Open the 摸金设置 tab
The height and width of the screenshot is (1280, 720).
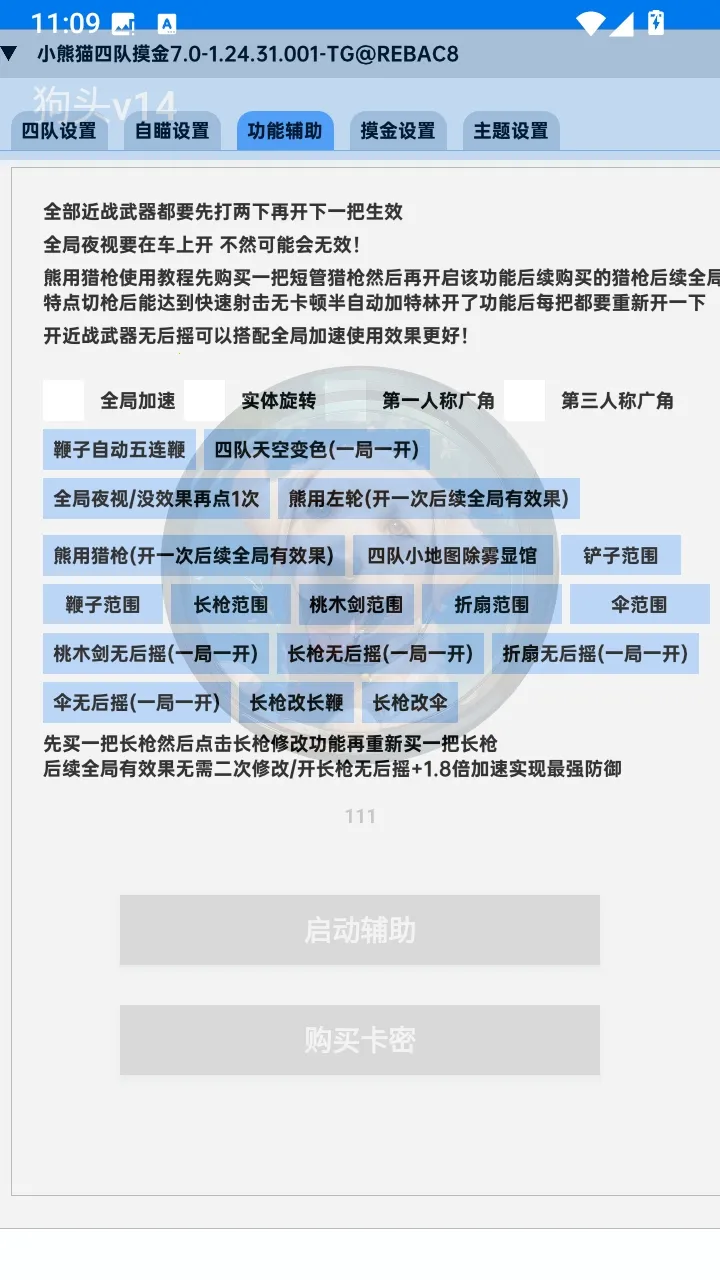tap(398, 131)
